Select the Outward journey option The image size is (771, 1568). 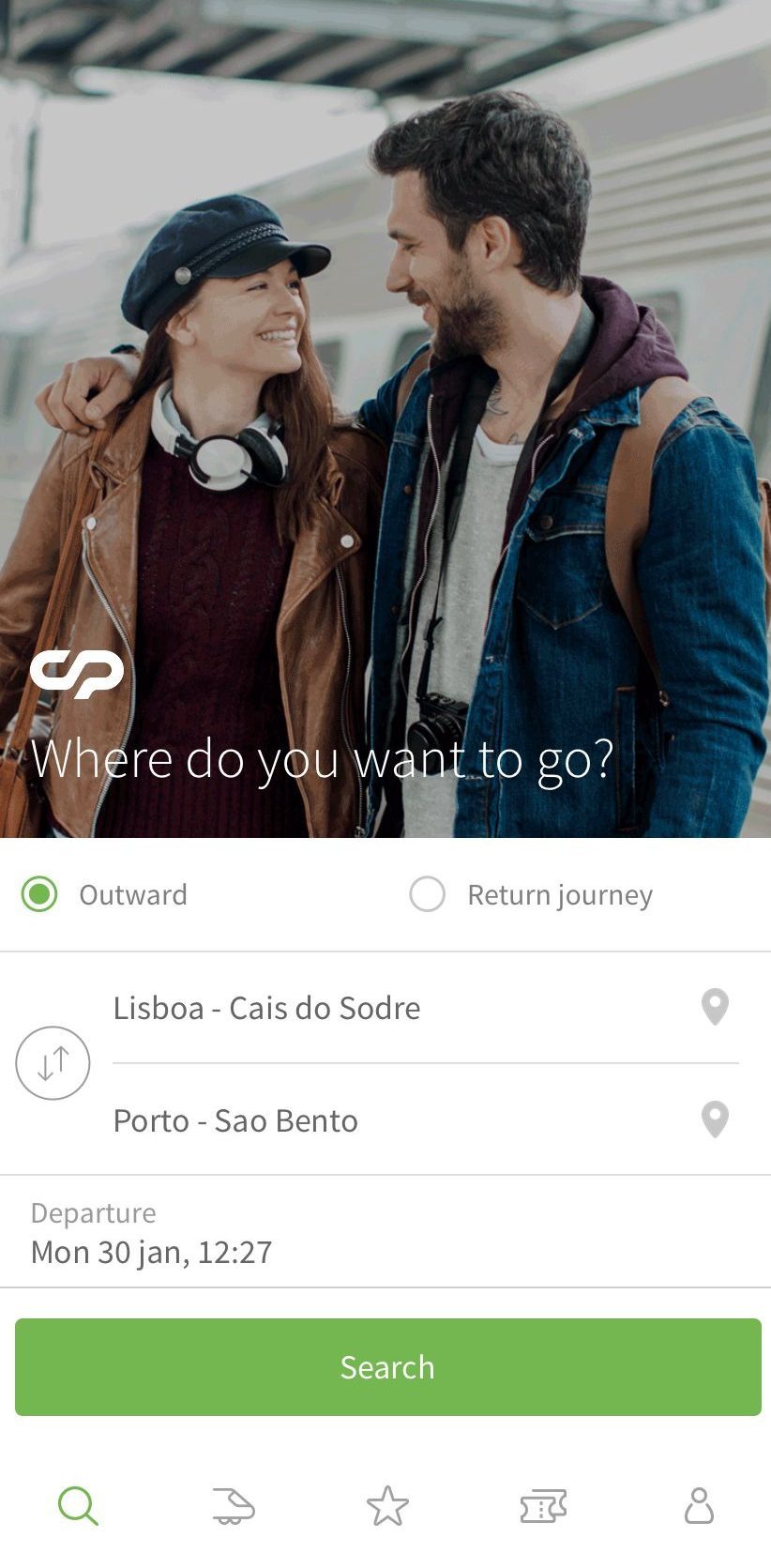tap(40, 894)
